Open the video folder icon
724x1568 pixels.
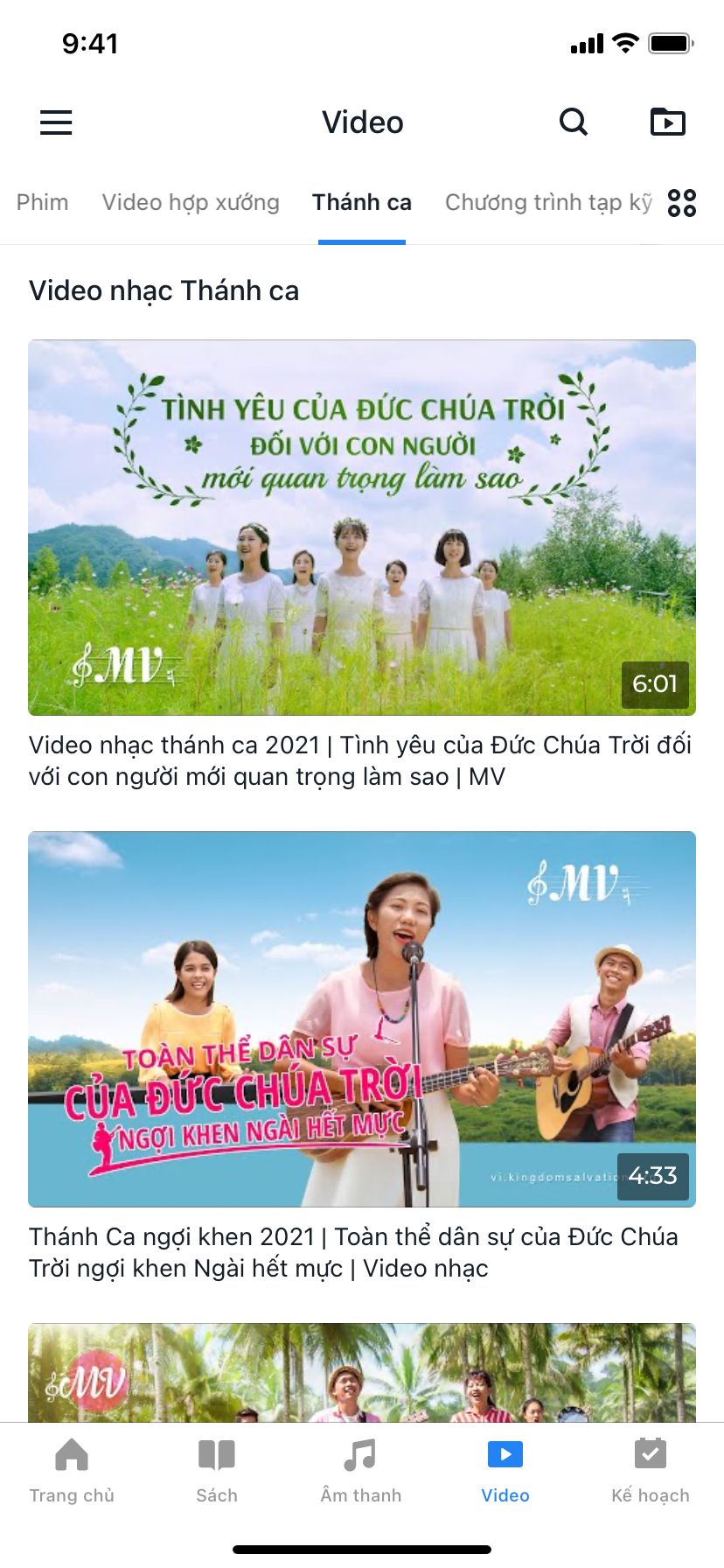point(667,122)
